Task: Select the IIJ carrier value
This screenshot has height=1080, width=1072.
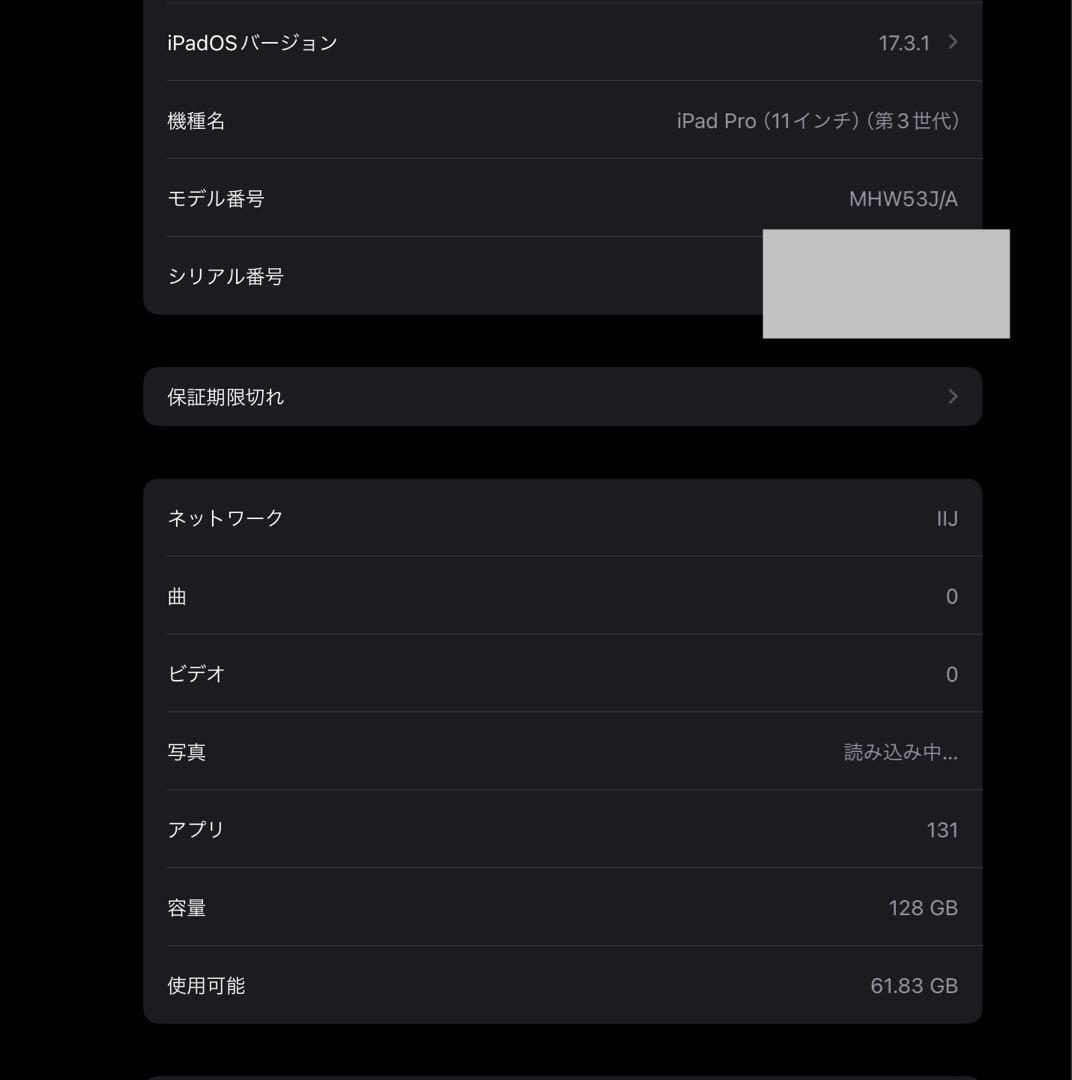Action: click(x=950, y=517)
